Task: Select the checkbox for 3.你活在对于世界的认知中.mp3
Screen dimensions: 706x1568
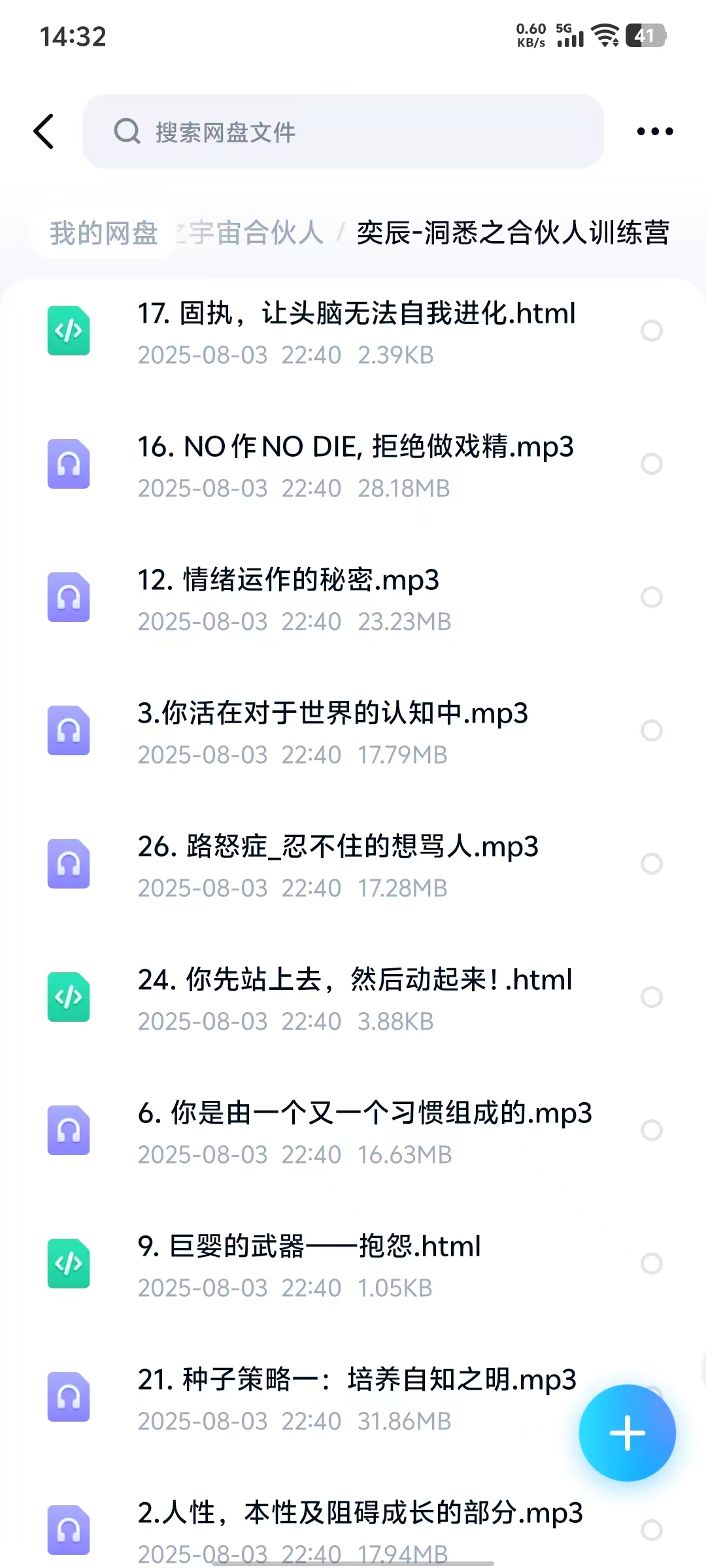Action: tap(651, 730)
